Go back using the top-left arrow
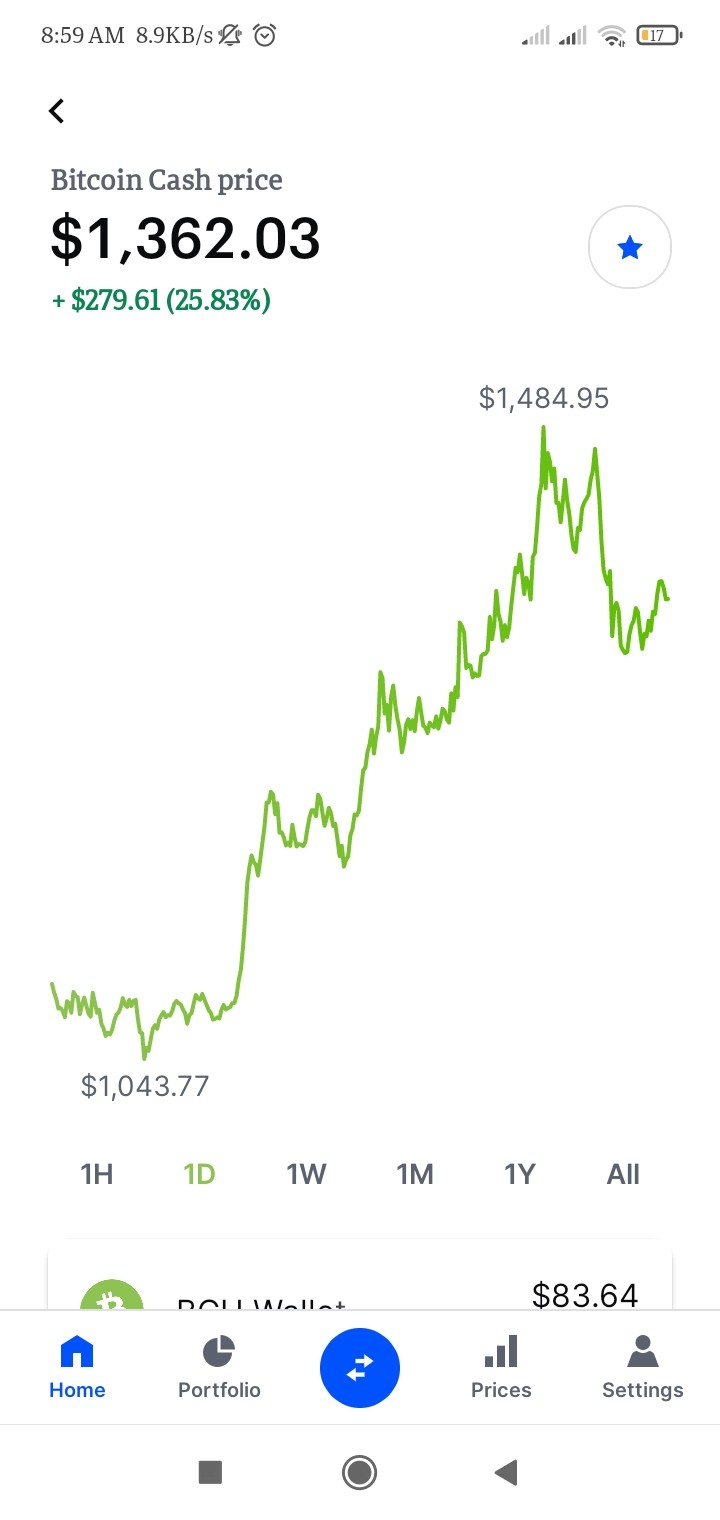The height and width of the screenshot is (1520, 720). [x=57, y=111]
